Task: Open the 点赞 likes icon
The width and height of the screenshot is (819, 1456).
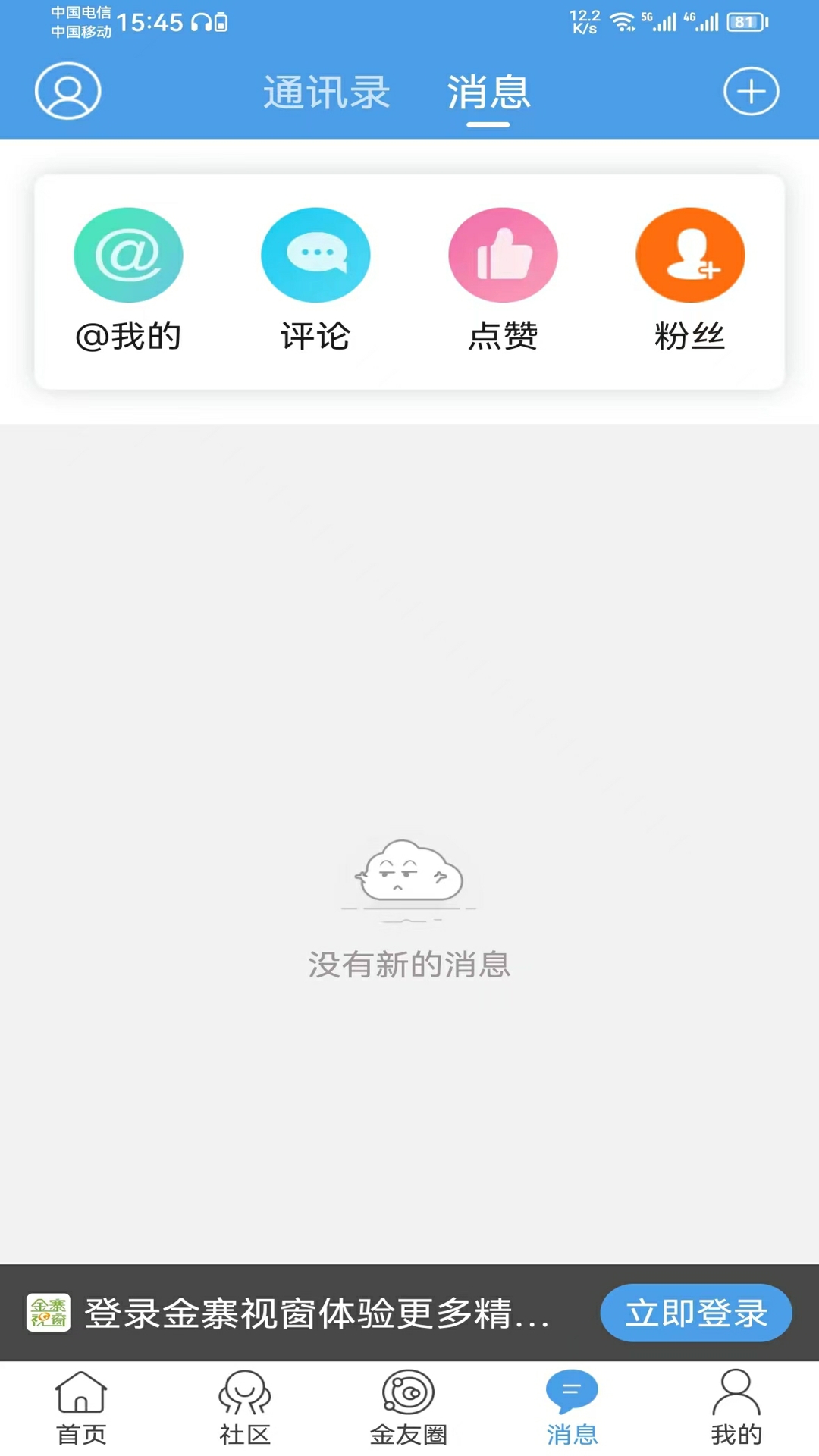Action: (x=503, y=255)
